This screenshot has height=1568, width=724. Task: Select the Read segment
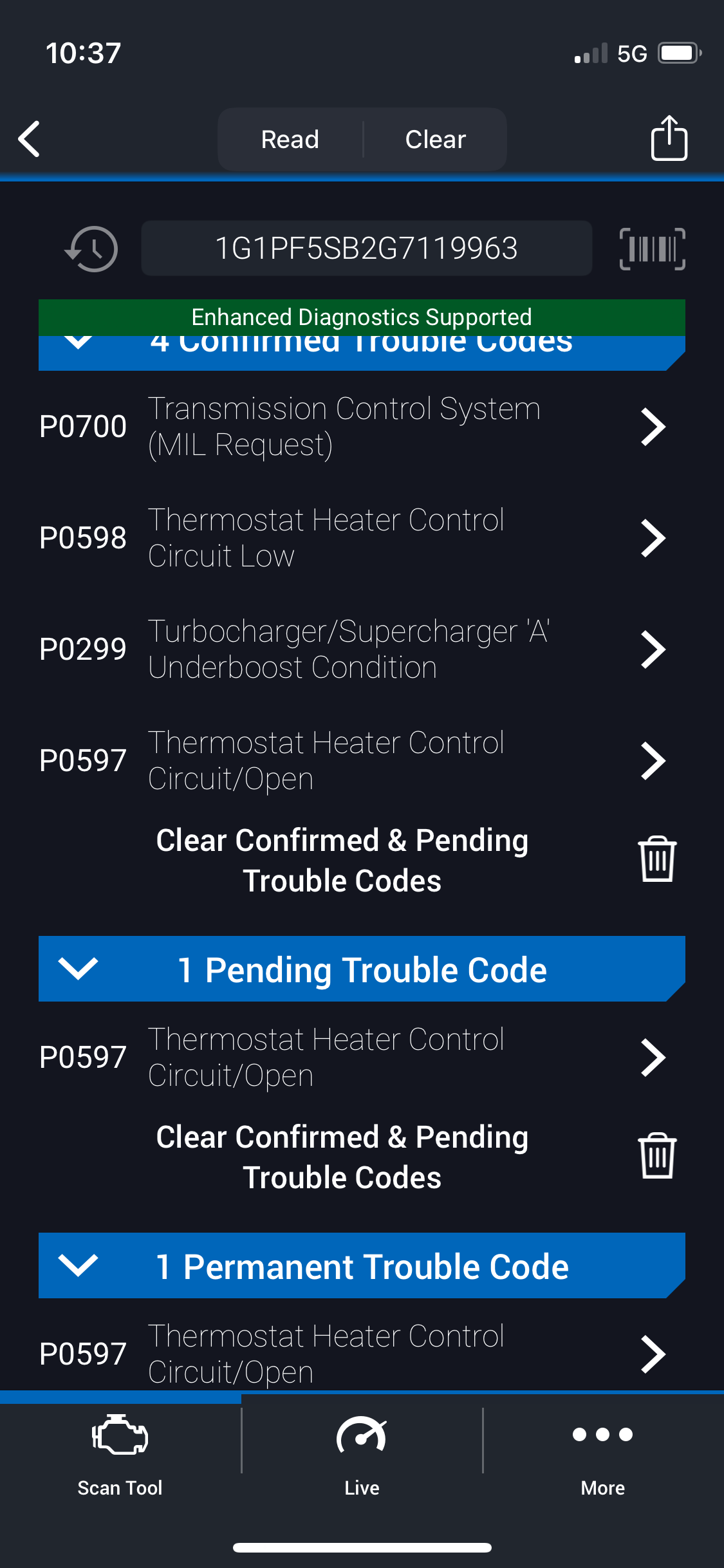tap(290, 140)
